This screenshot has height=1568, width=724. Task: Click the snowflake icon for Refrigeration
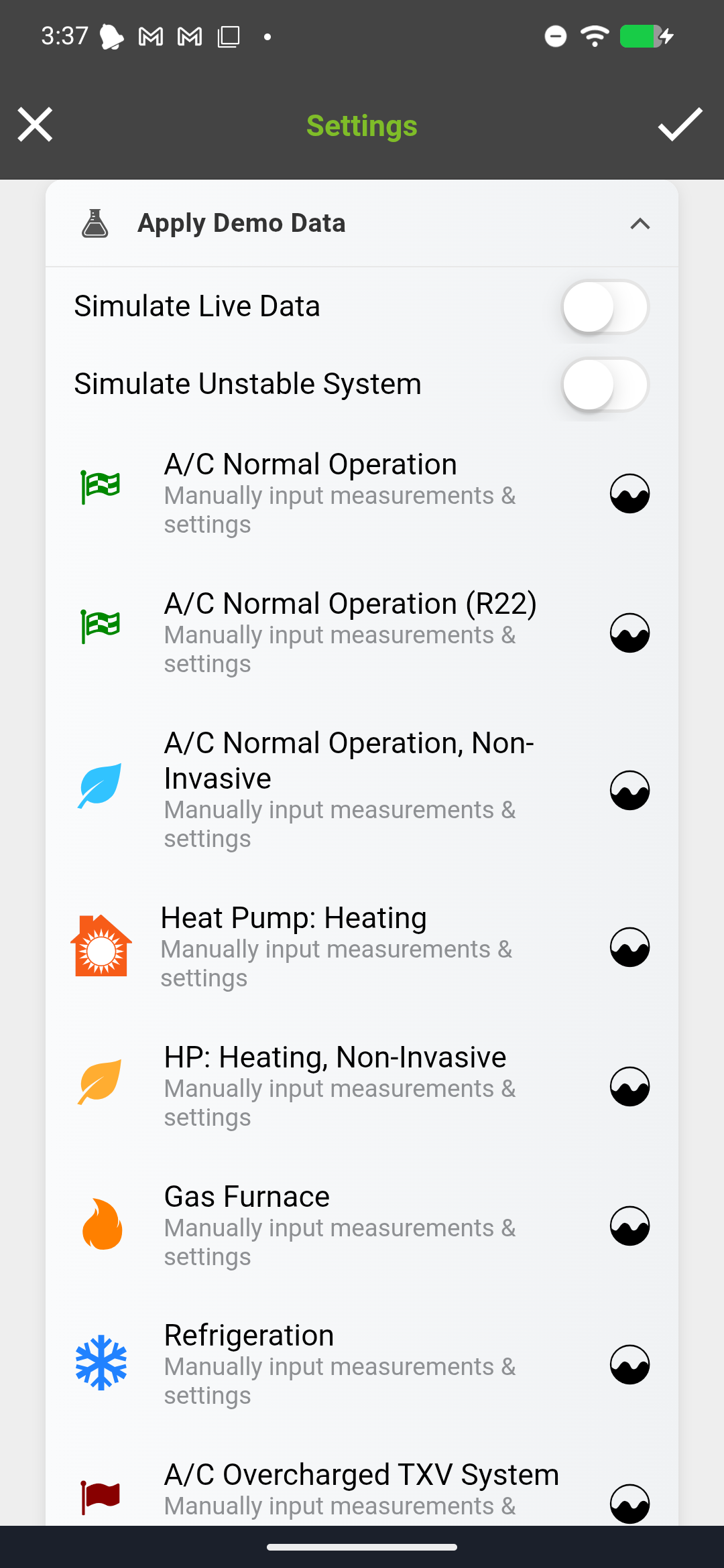[101, 1364]
